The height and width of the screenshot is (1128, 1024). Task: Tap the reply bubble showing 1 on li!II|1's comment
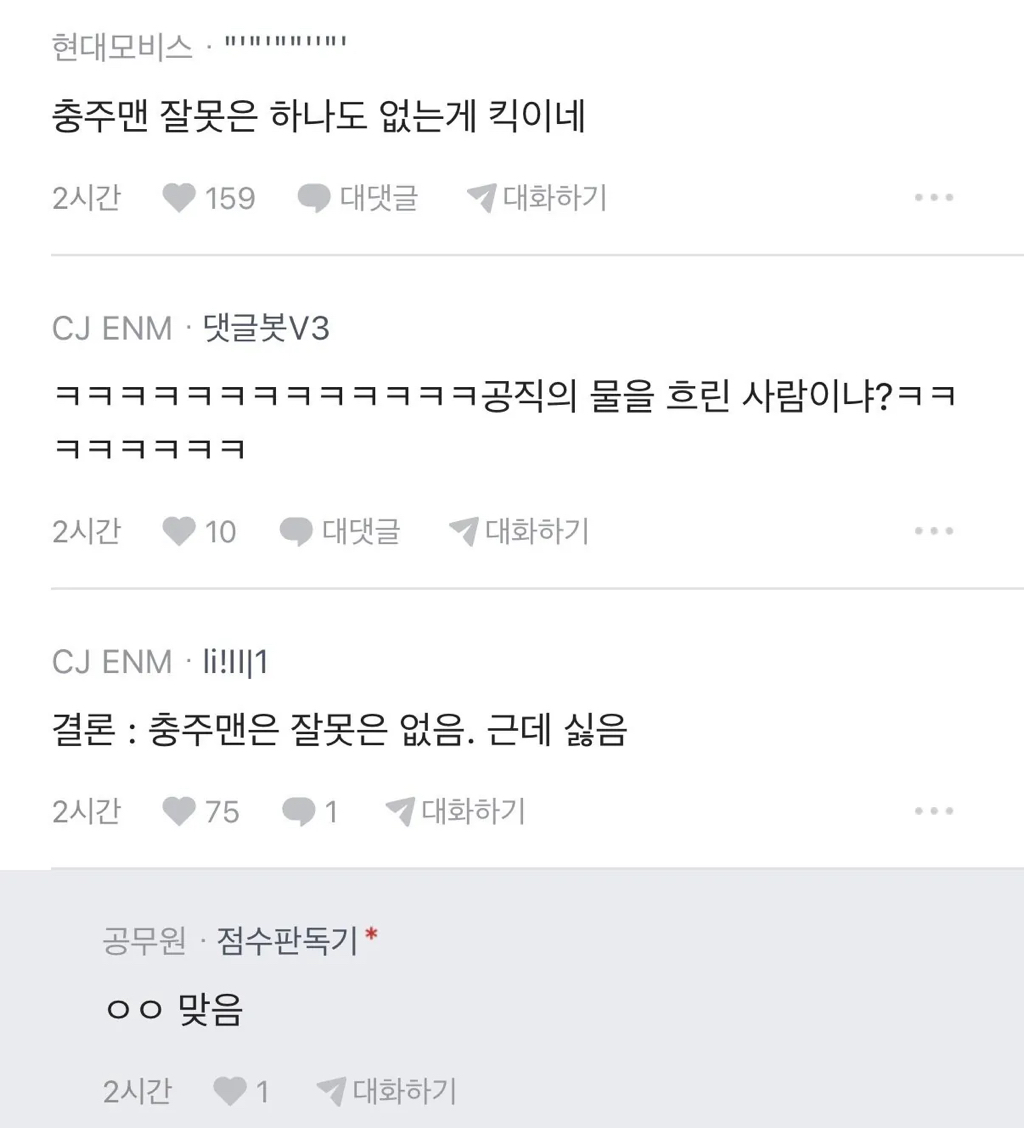(300, 811)
